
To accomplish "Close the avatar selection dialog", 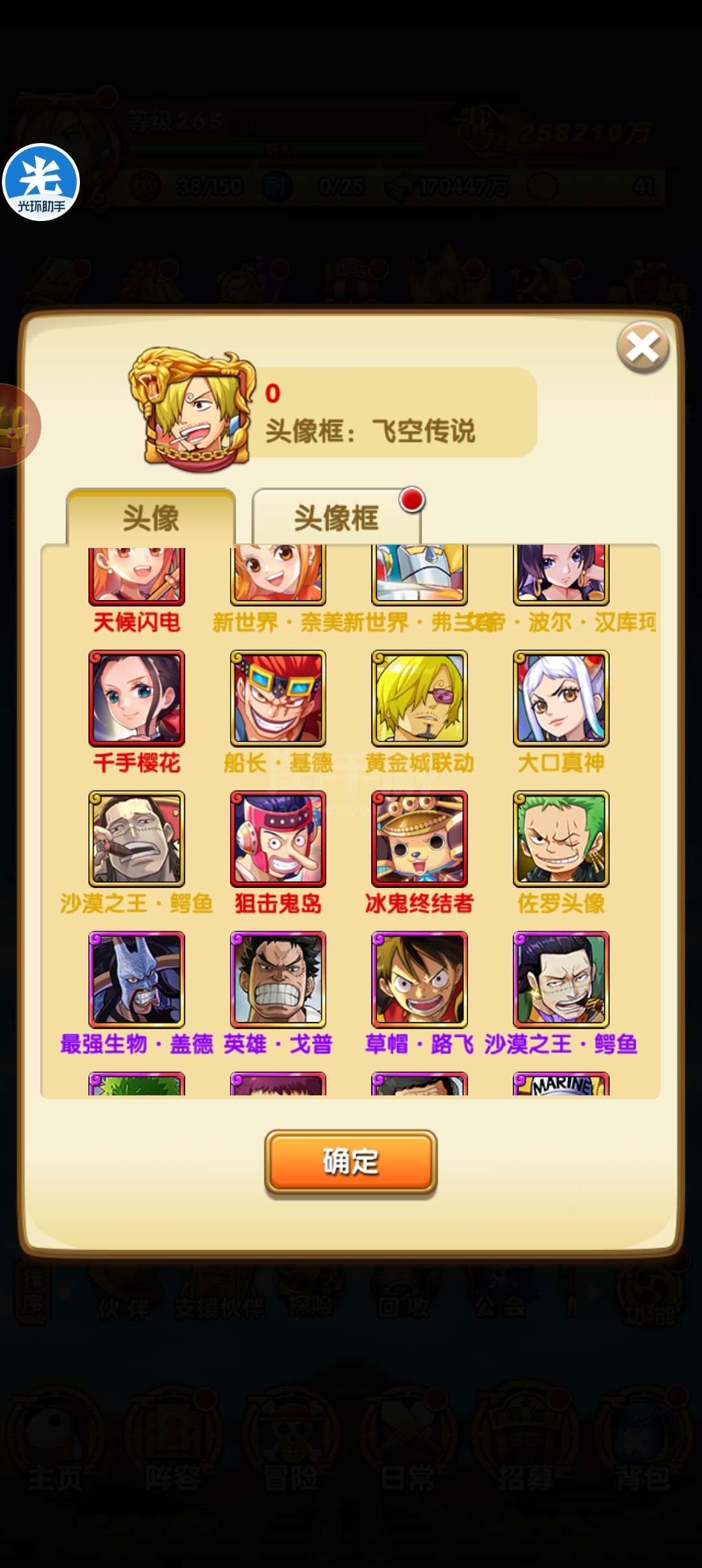I will pos(643,347).
